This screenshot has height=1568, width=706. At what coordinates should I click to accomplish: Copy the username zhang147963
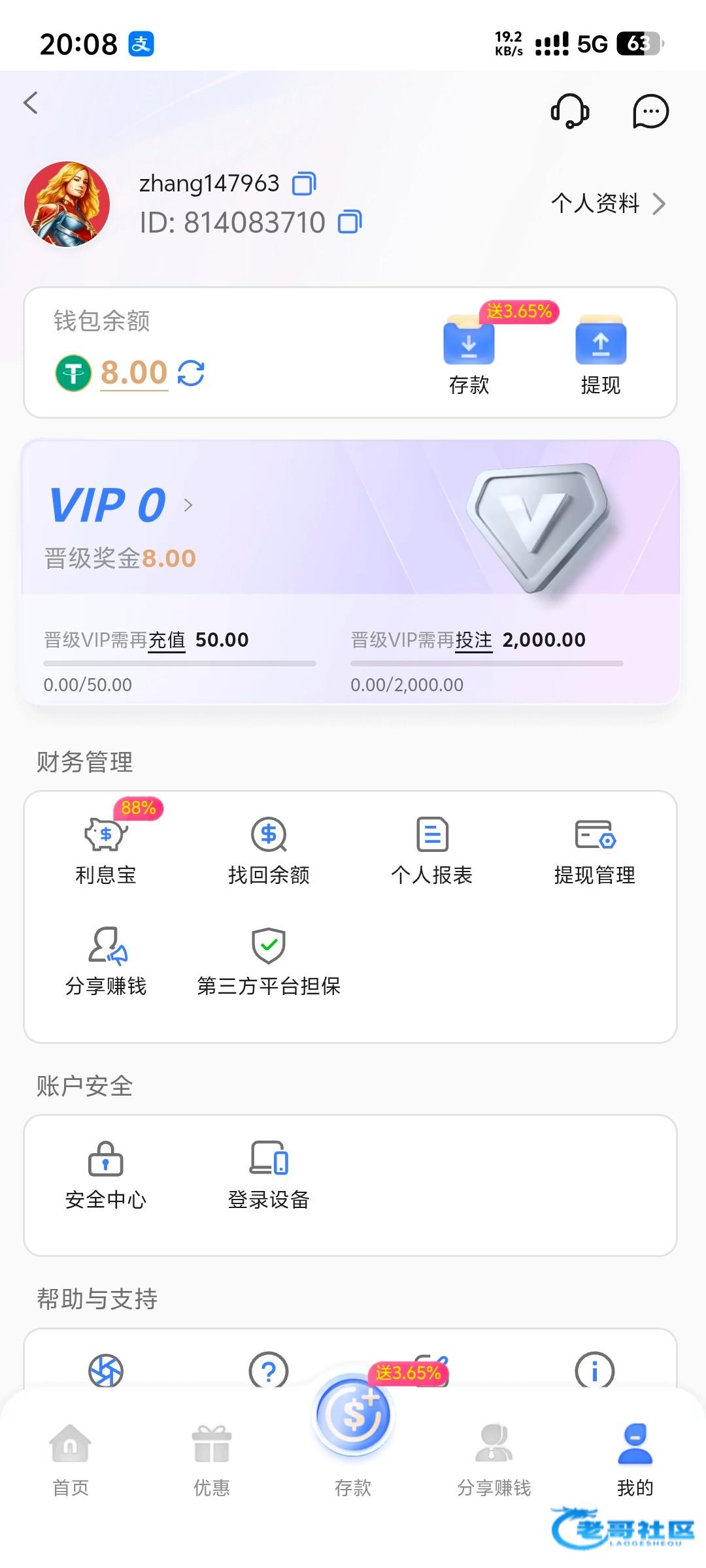[x=304, y=184]
